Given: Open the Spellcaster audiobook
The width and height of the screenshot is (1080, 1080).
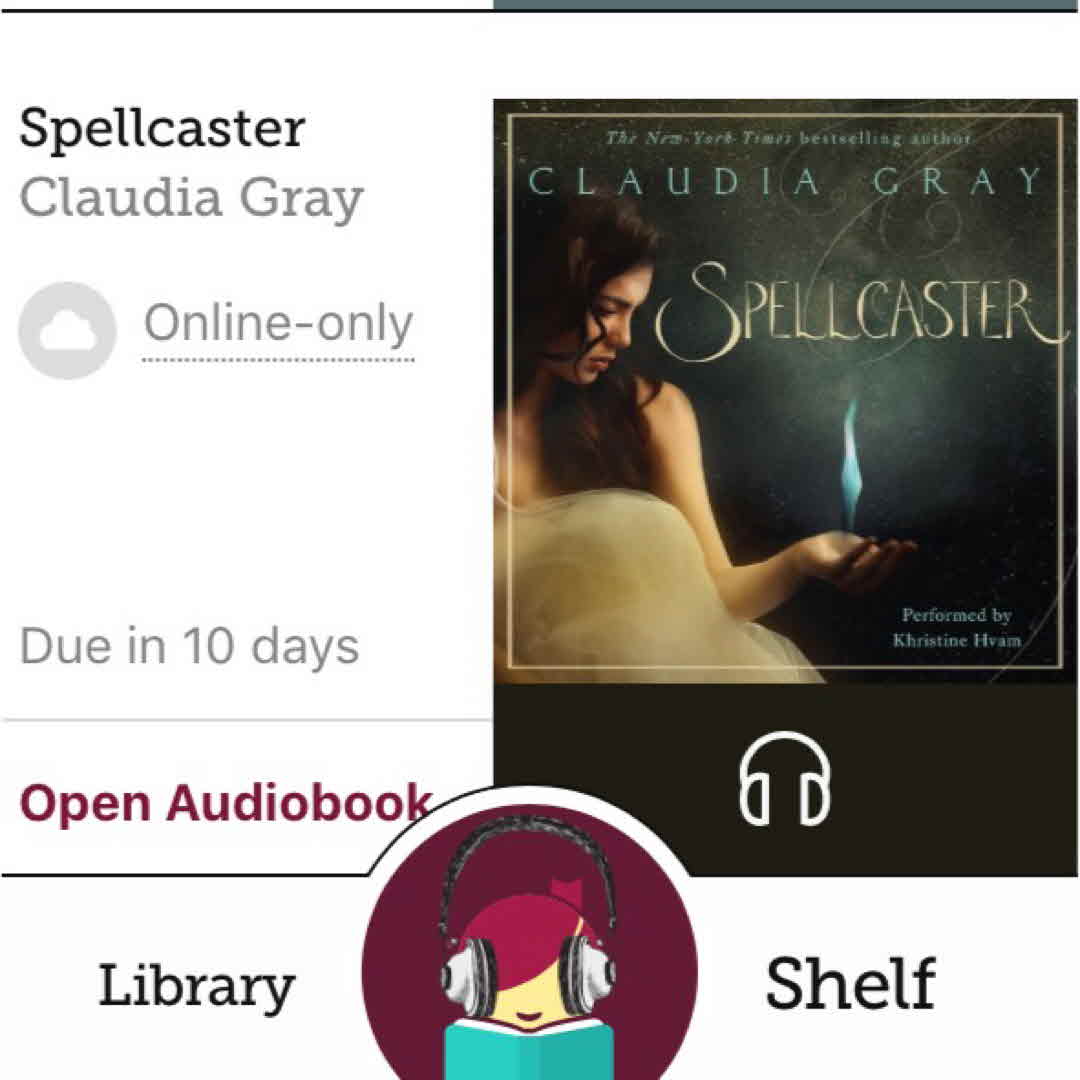Looking at the screenshot, I should pyautogui.click(x=225, y=803).
